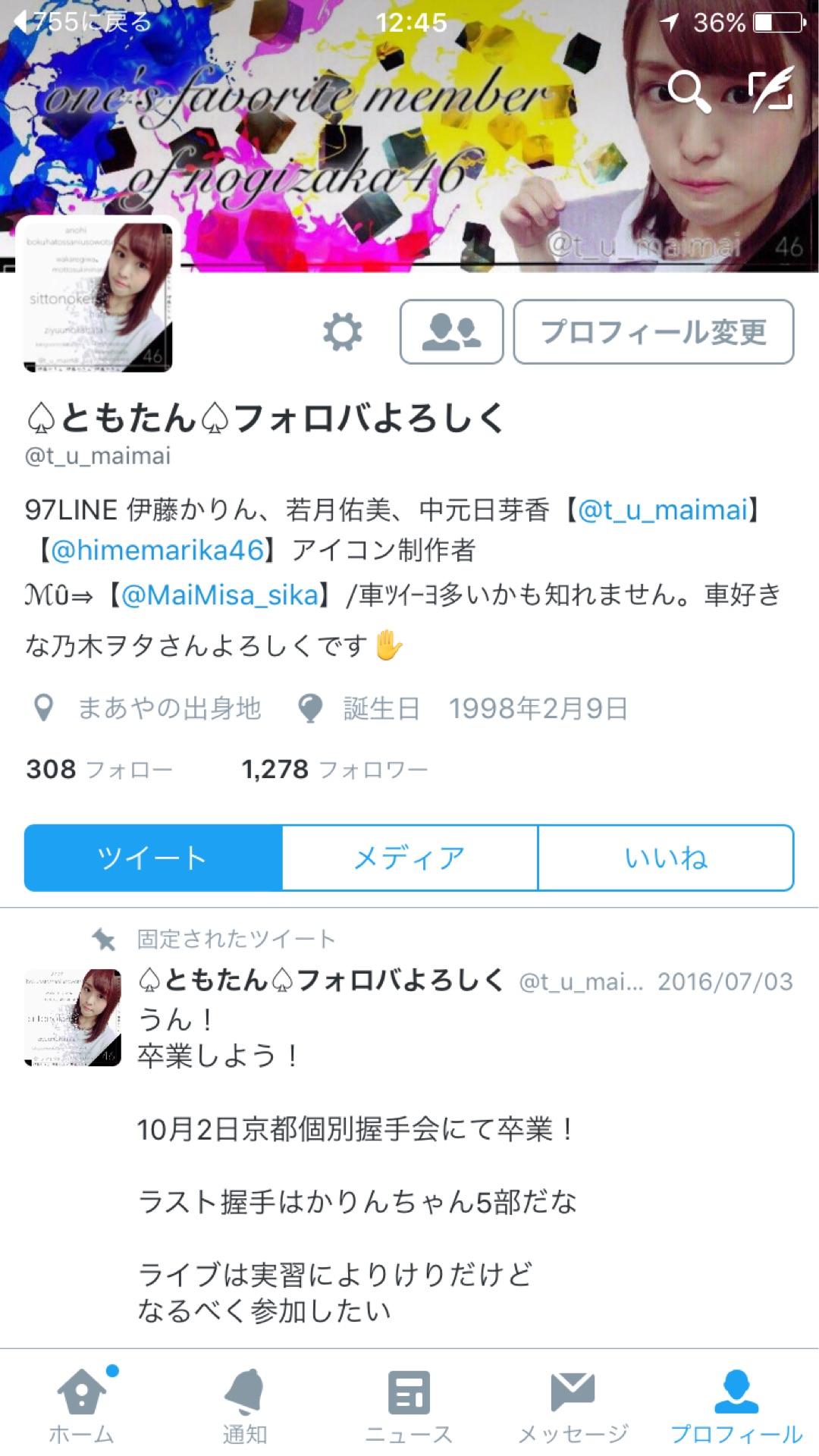Viewport: 819px width, 1456px height.
Task: Open the 通知 notifications tab
Action: click(244, 1404)
